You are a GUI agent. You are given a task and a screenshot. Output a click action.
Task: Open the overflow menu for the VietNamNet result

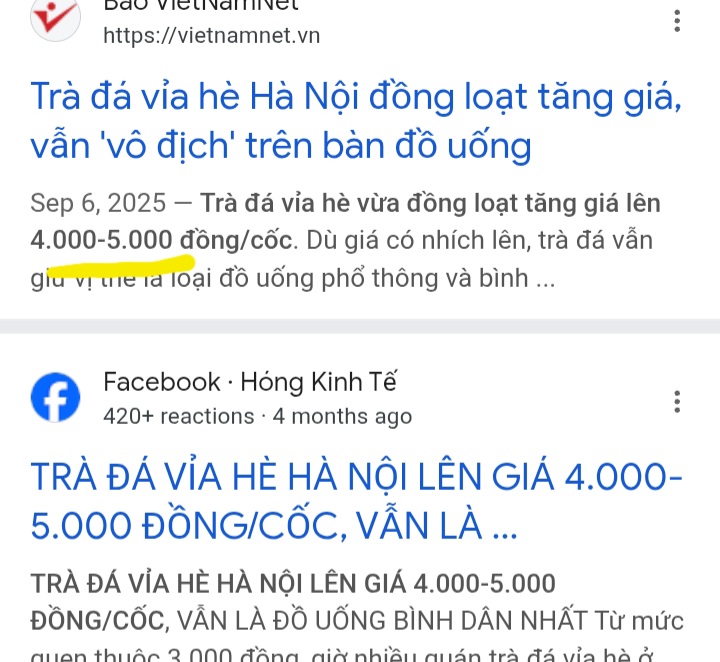pyautogui.click(x=678, y=19)
